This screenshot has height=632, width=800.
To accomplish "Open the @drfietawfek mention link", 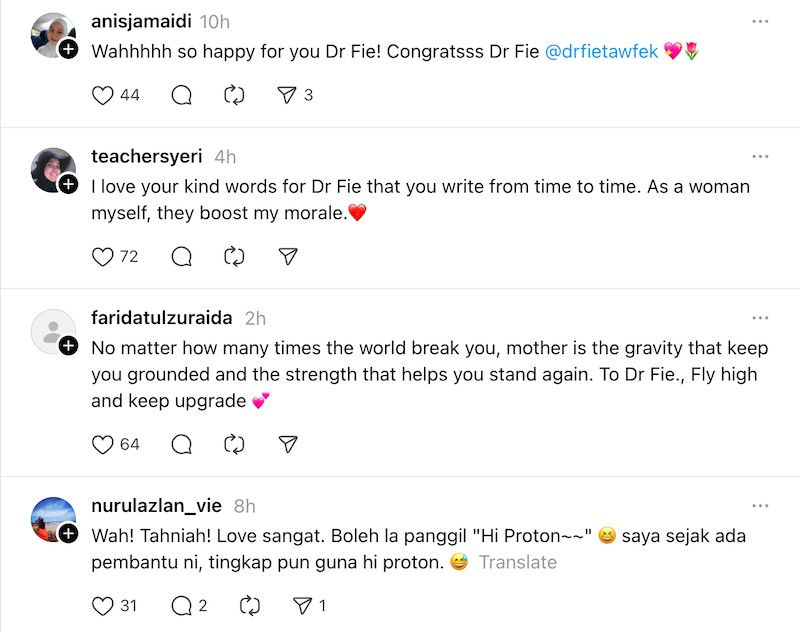I will [x=601, y=50].
